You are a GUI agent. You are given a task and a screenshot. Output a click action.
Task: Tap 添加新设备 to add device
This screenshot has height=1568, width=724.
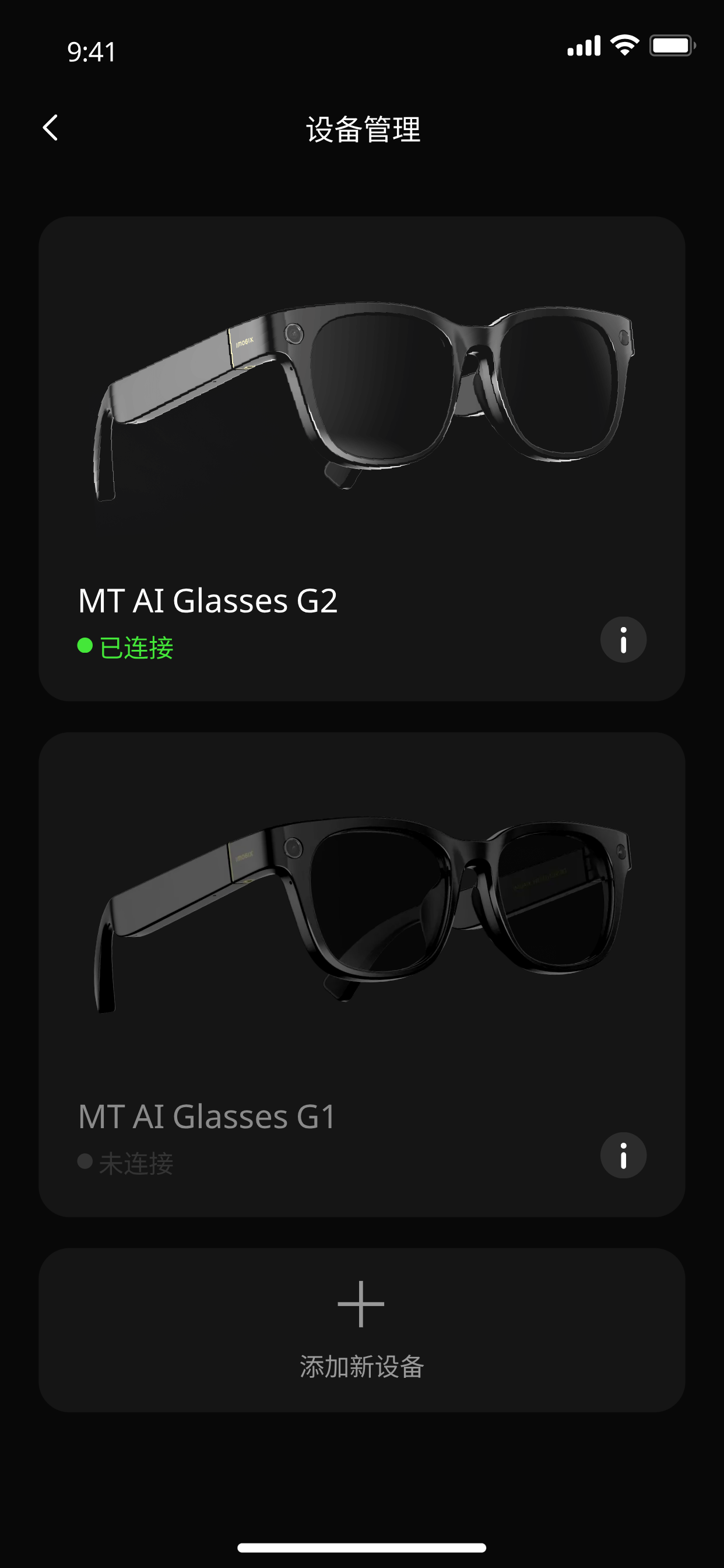coord(361,1330)
